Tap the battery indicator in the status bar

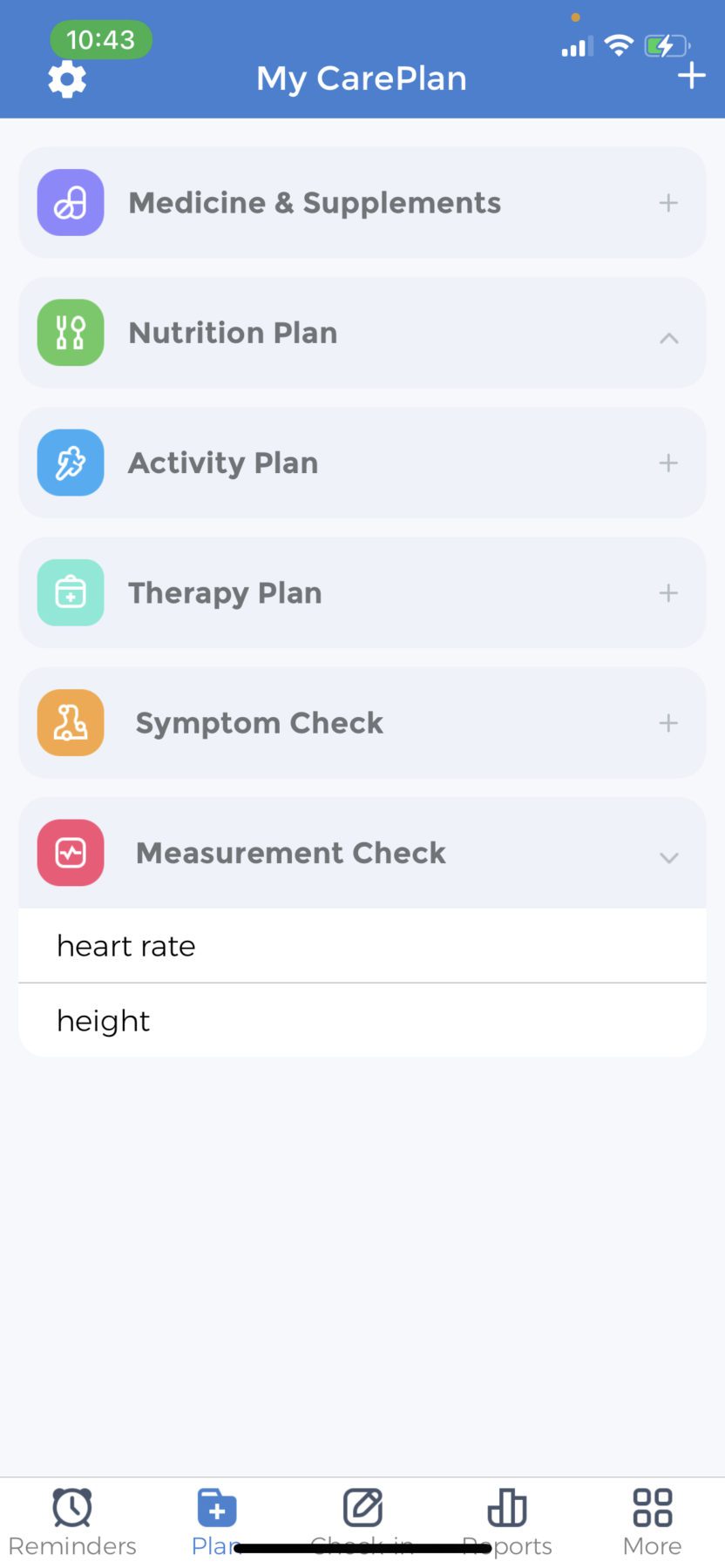[666, 47]
